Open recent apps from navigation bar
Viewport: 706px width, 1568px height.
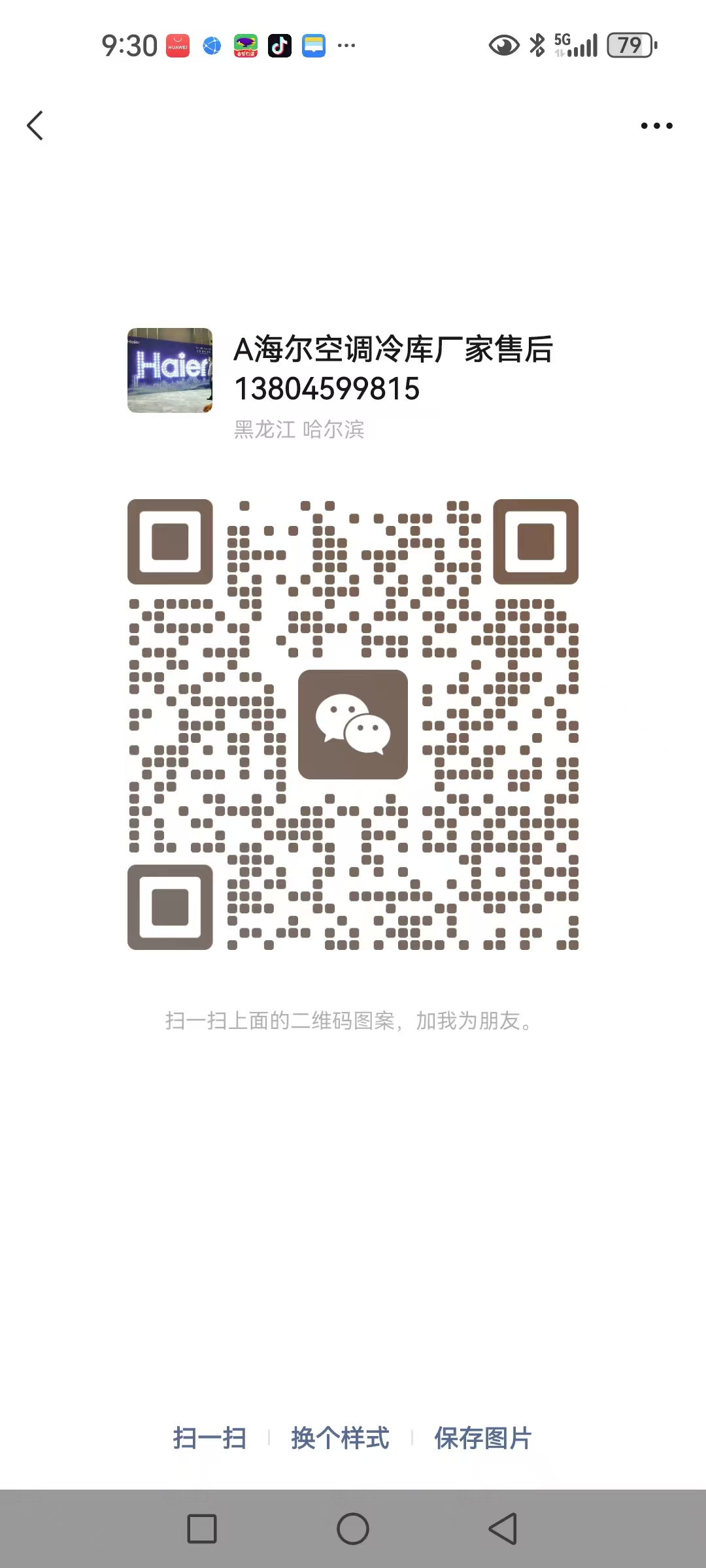coord(202,1529)
